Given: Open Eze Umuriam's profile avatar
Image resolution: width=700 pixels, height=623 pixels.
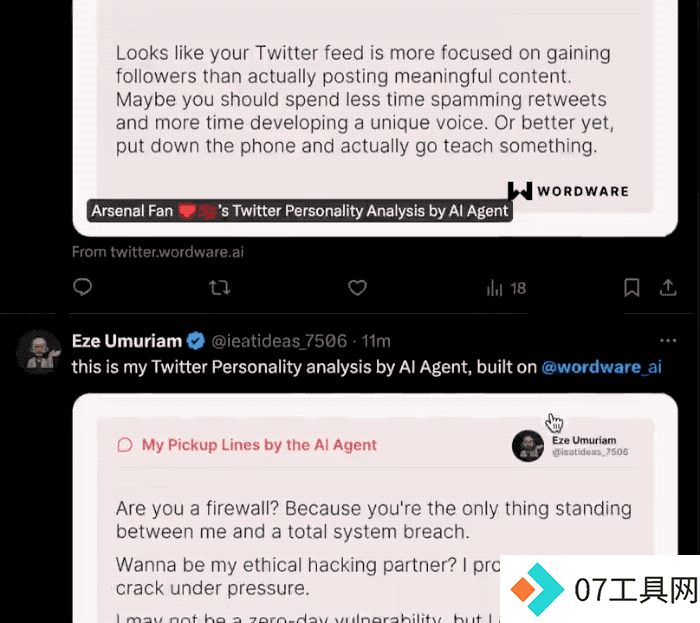Looking at the screenshot, I should 39,351.
